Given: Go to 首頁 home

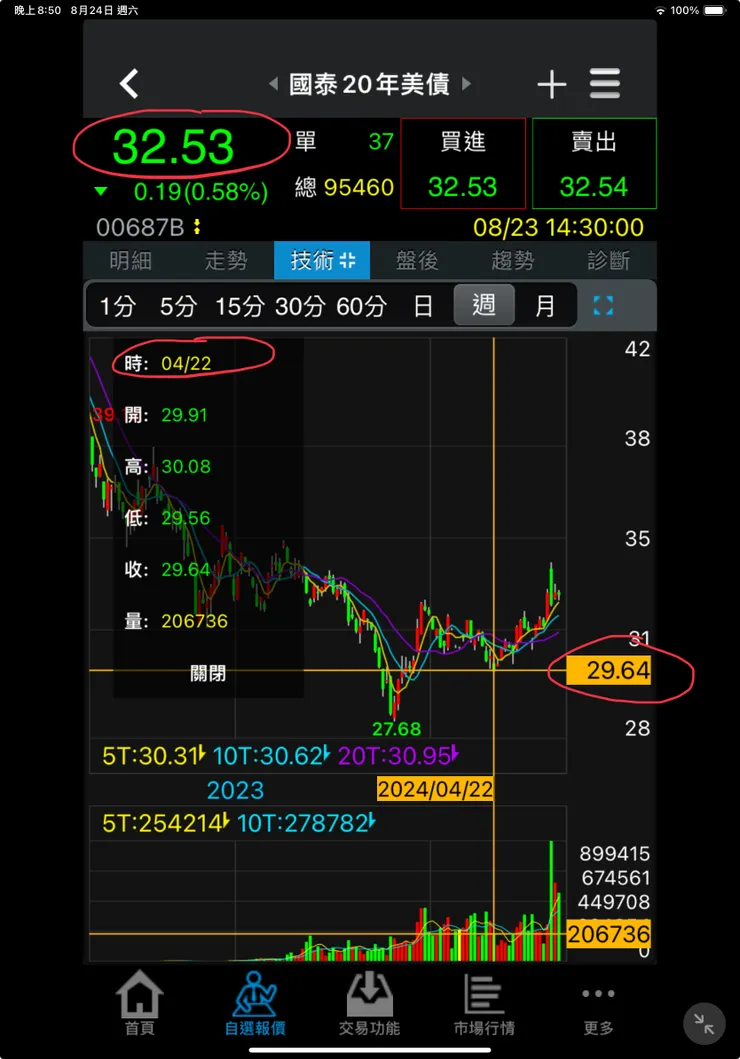Looking at the screenshot, I should tap(140, 1004).
